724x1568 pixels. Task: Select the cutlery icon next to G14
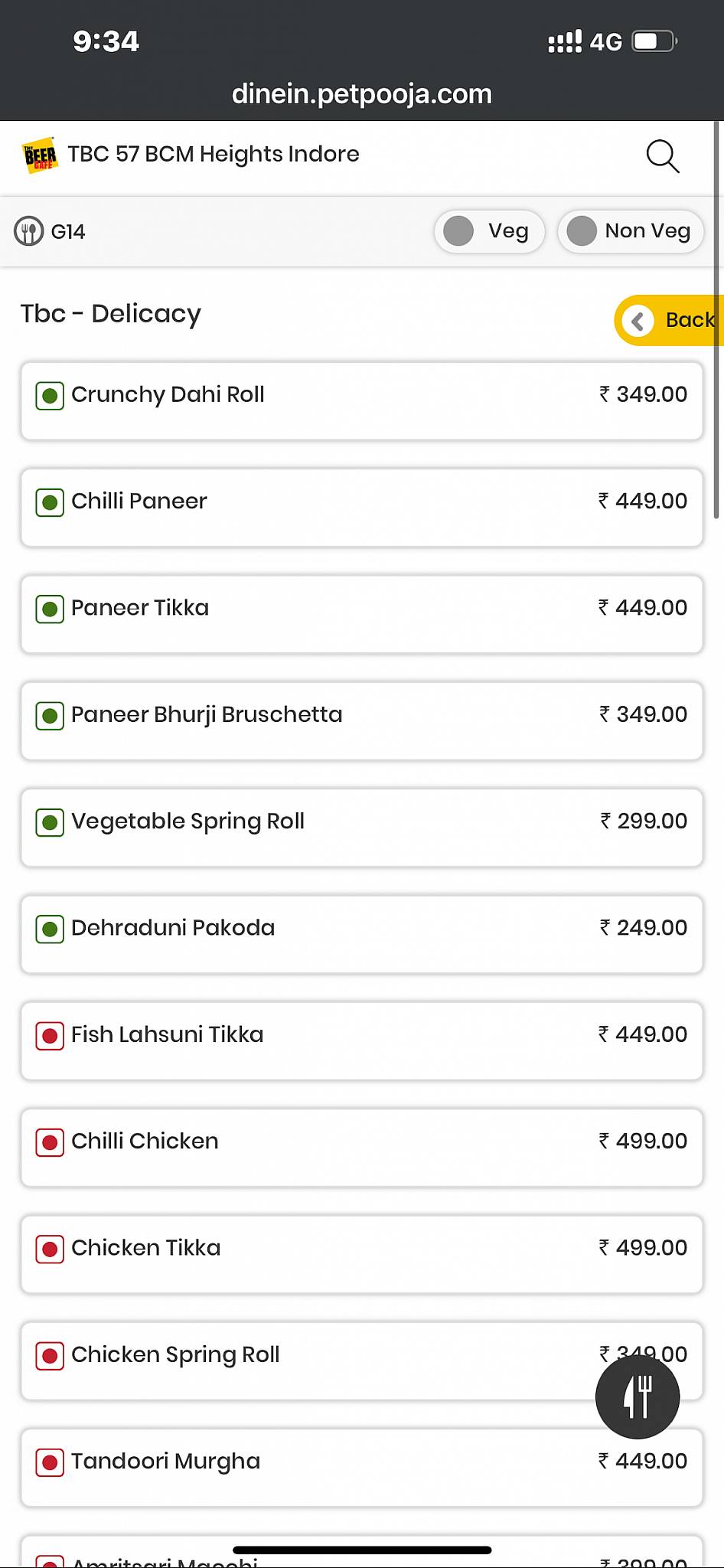click(28, 230)
